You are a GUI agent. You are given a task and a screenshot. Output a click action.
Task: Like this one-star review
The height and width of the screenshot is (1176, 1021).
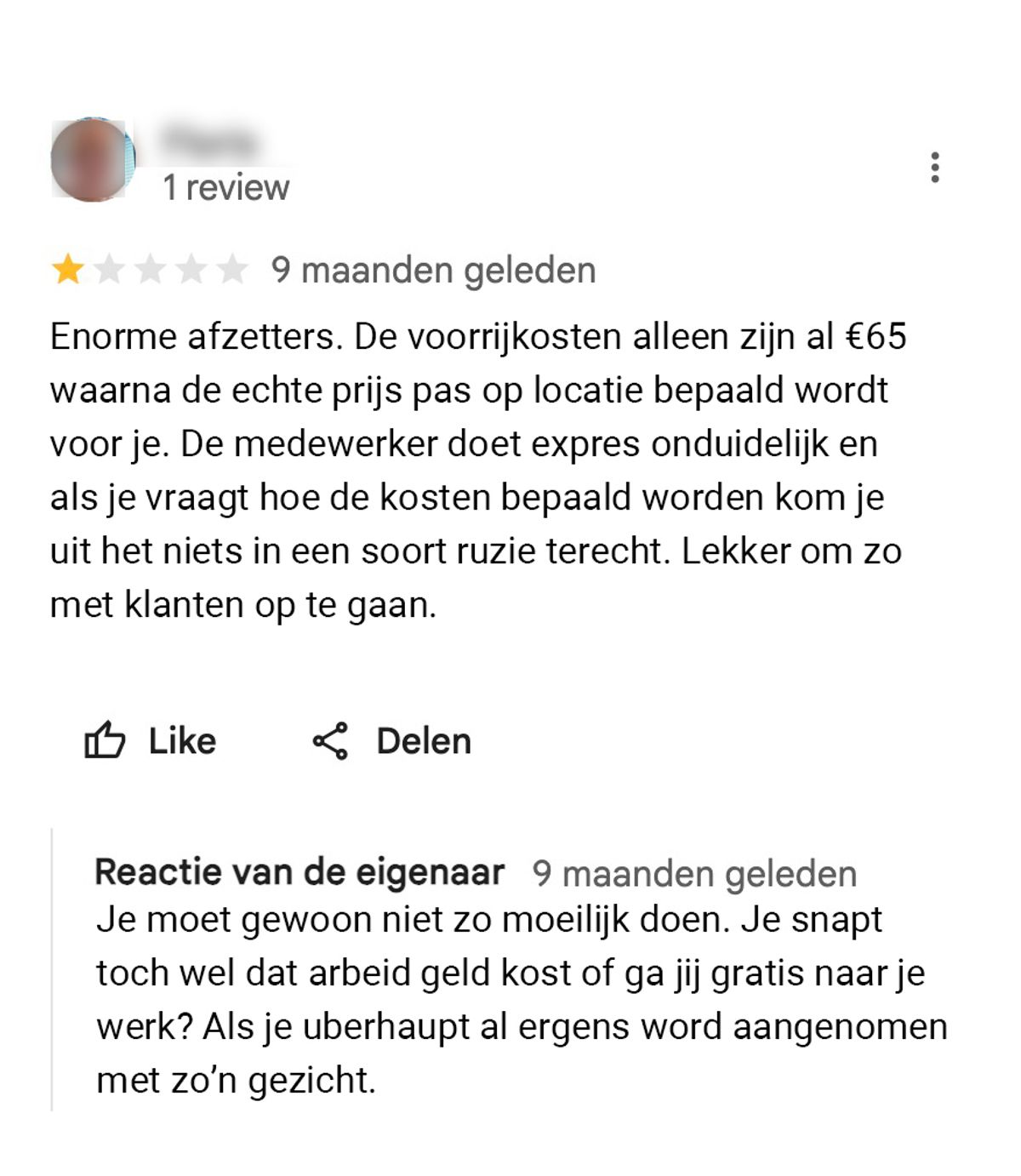(151, 740)
